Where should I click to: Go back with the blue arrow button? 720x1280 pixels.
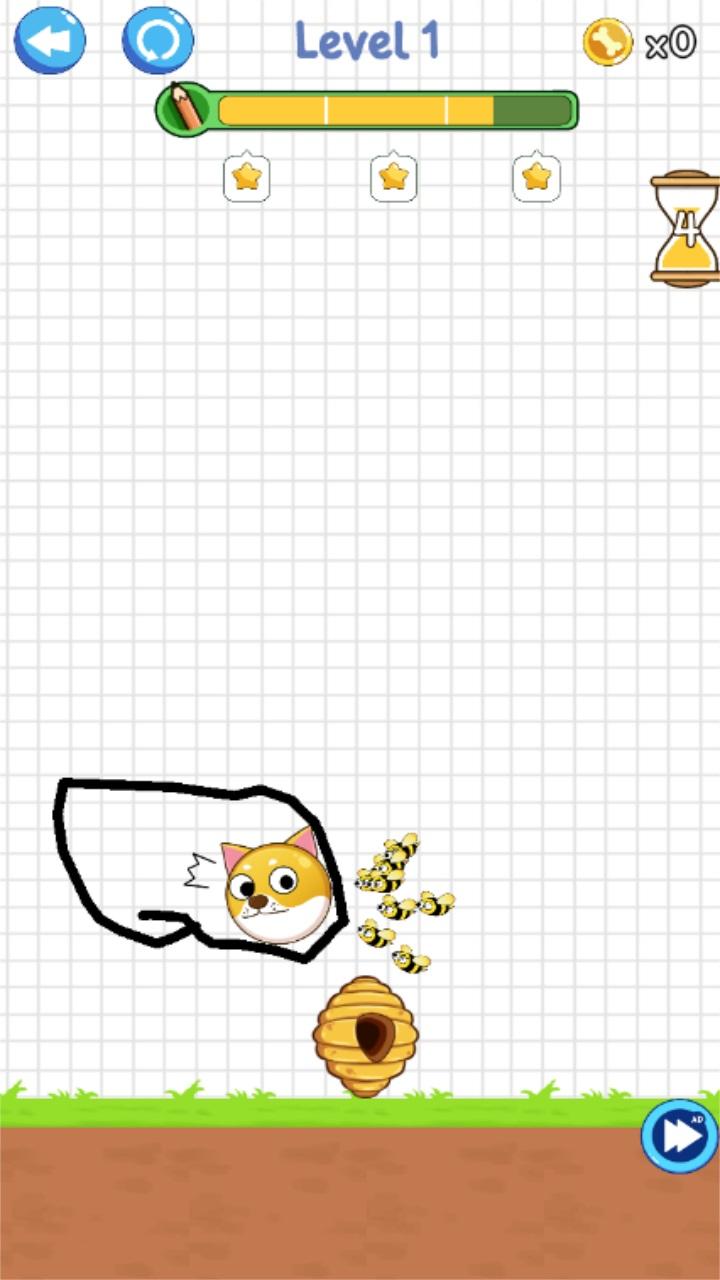tap(50, 40)
